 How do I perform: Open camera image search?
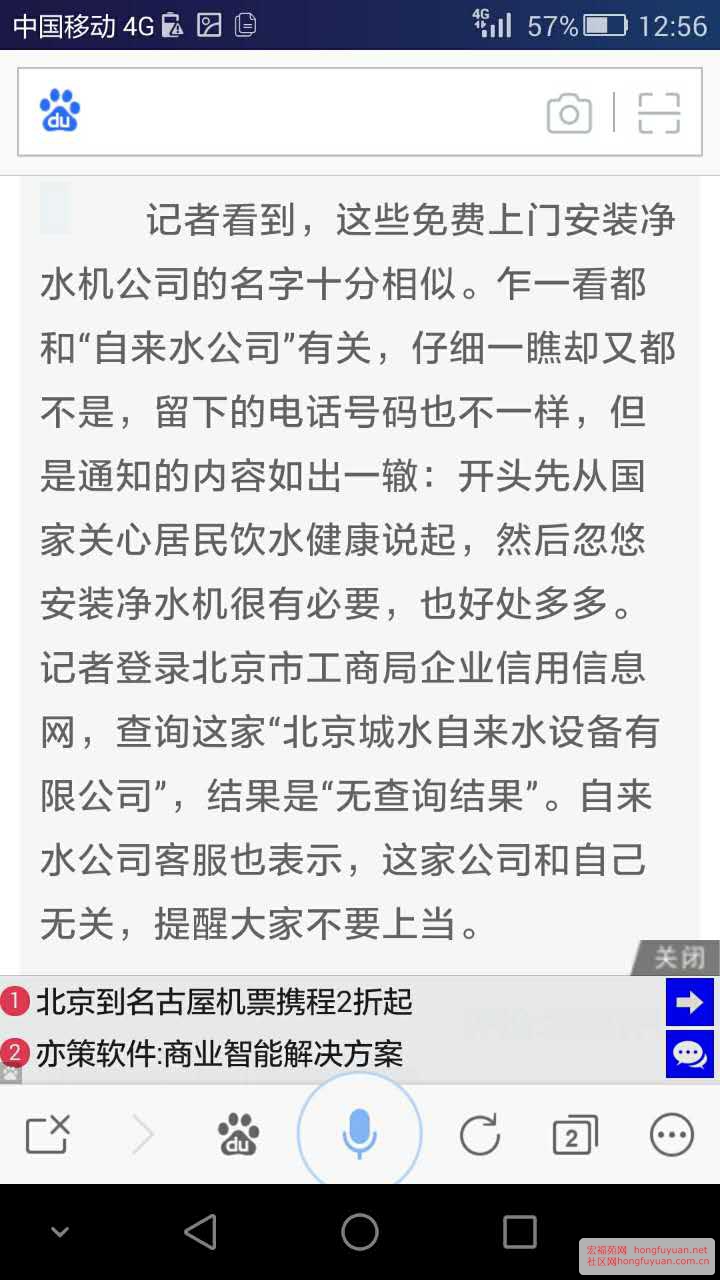tap(569, 113)
